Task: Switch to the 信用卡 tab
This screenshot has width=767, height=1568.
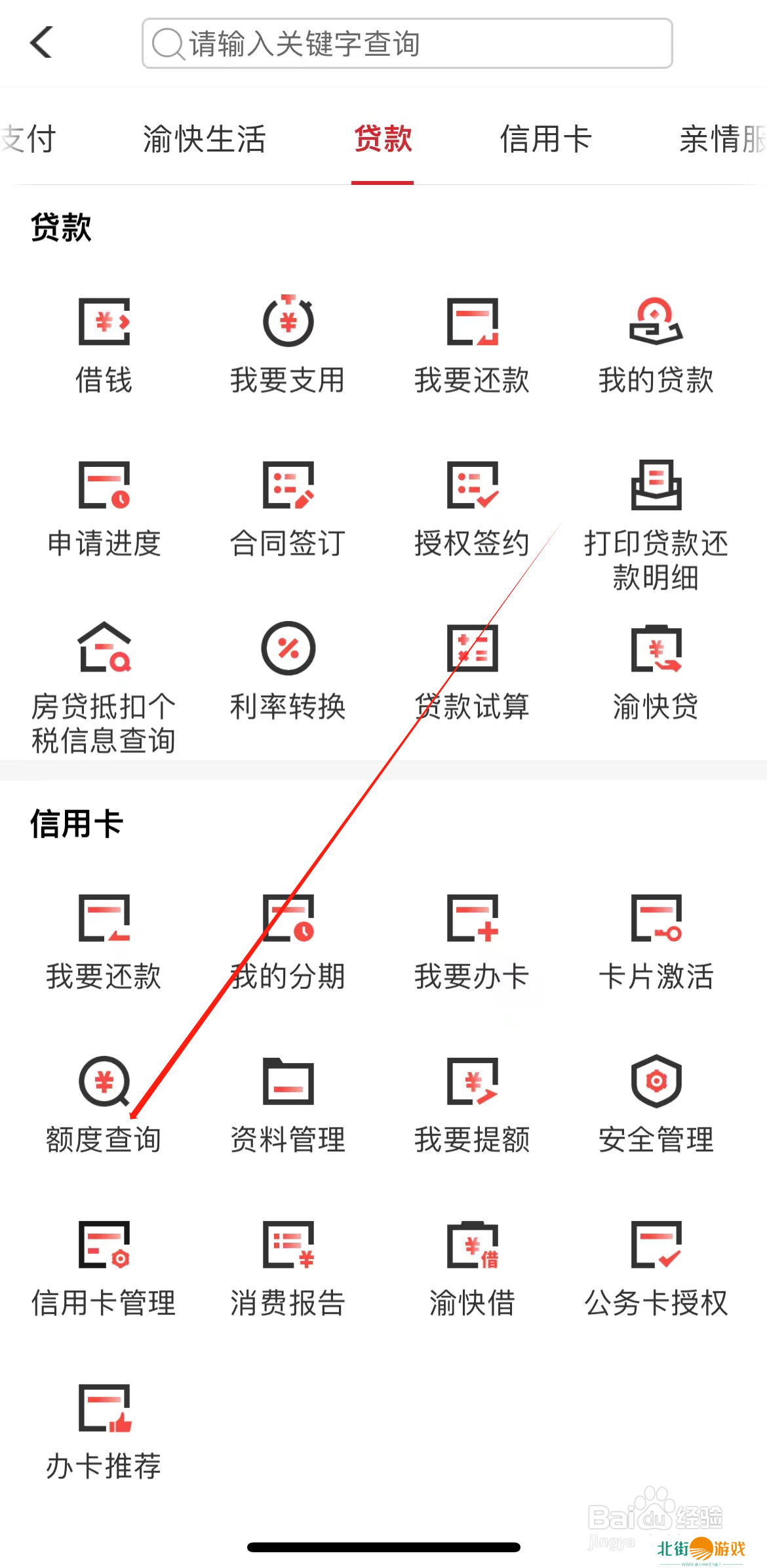Action: point(545,139)
